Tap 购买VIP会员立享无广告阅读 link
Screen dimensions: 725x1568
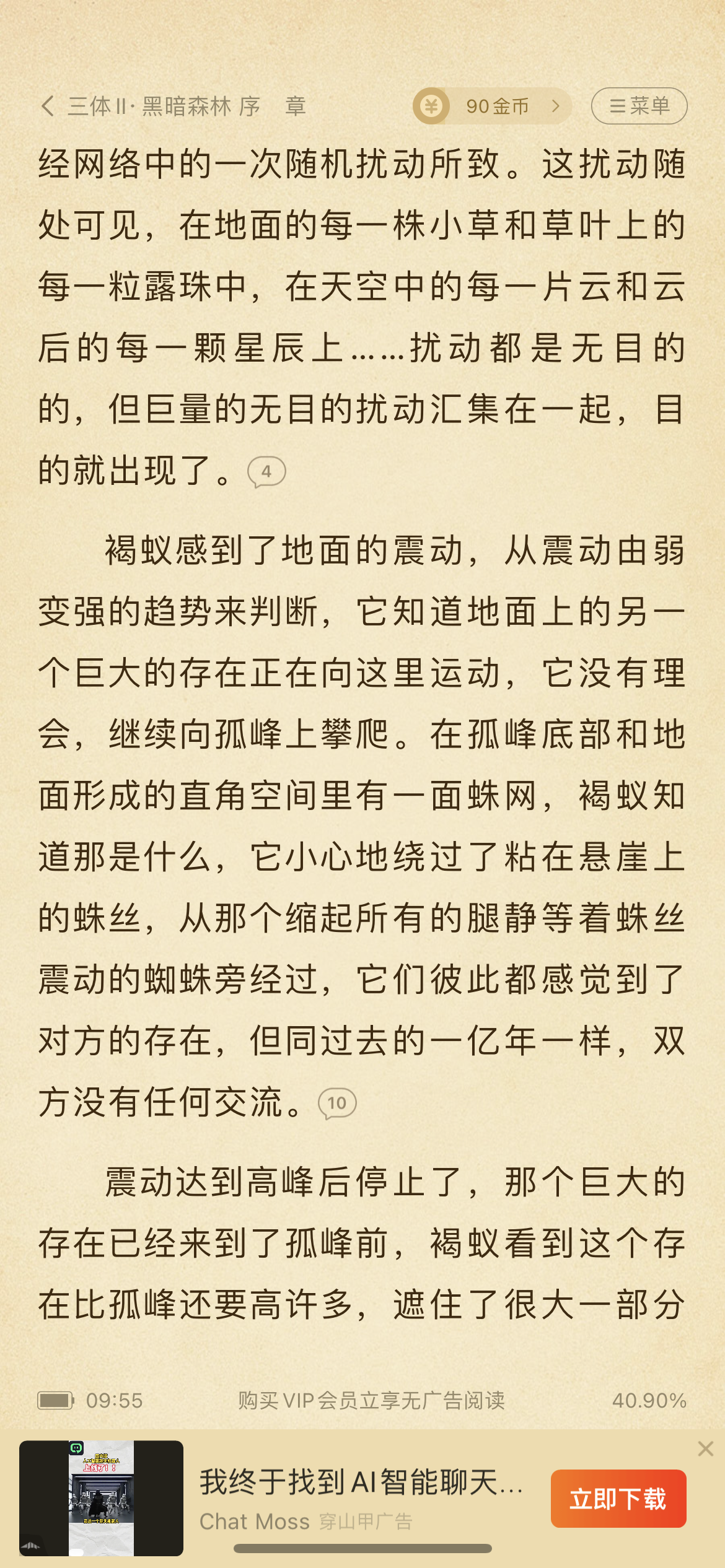tap(372, 1400)
